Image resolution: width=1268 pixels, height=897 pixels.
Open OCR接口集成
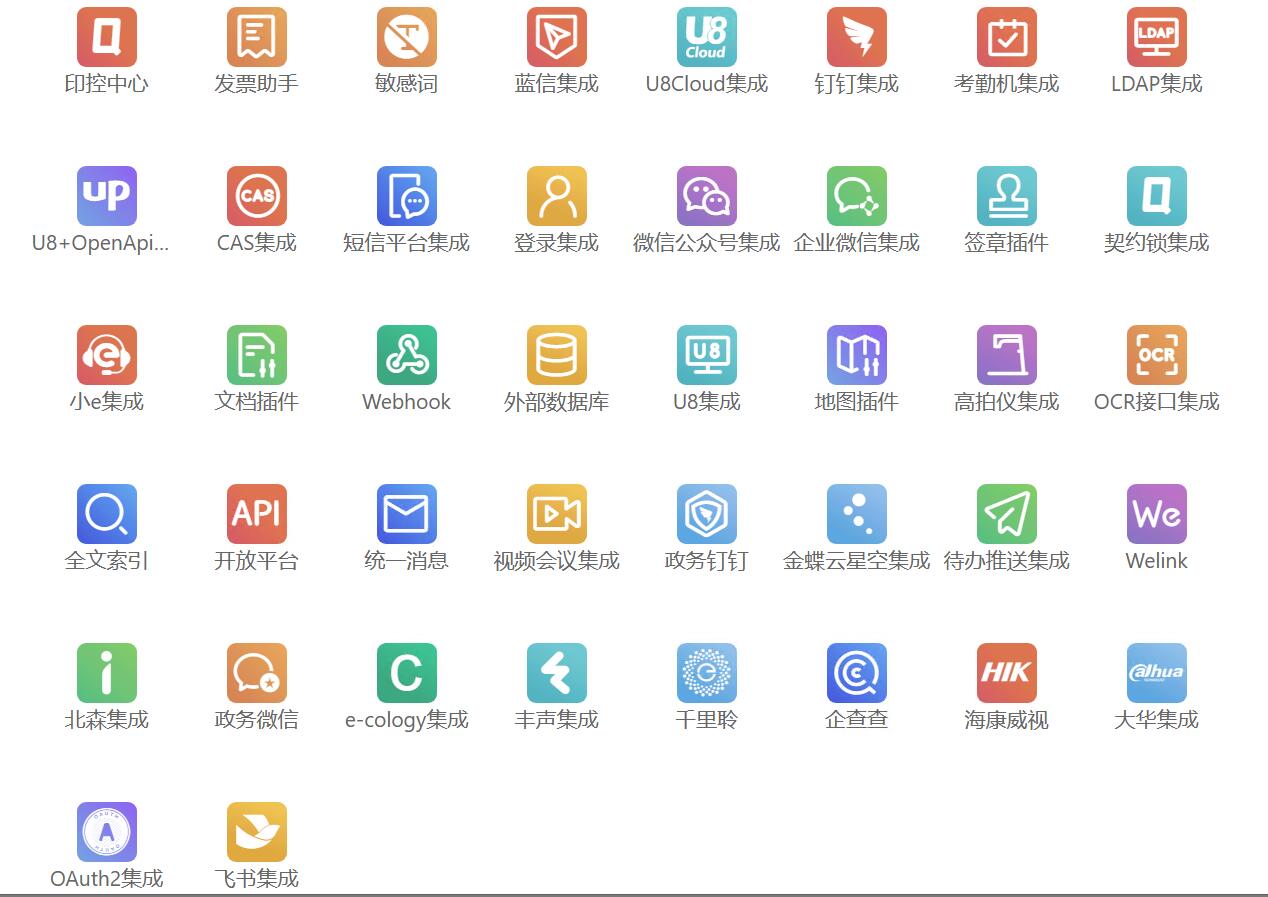(1157, 355)
